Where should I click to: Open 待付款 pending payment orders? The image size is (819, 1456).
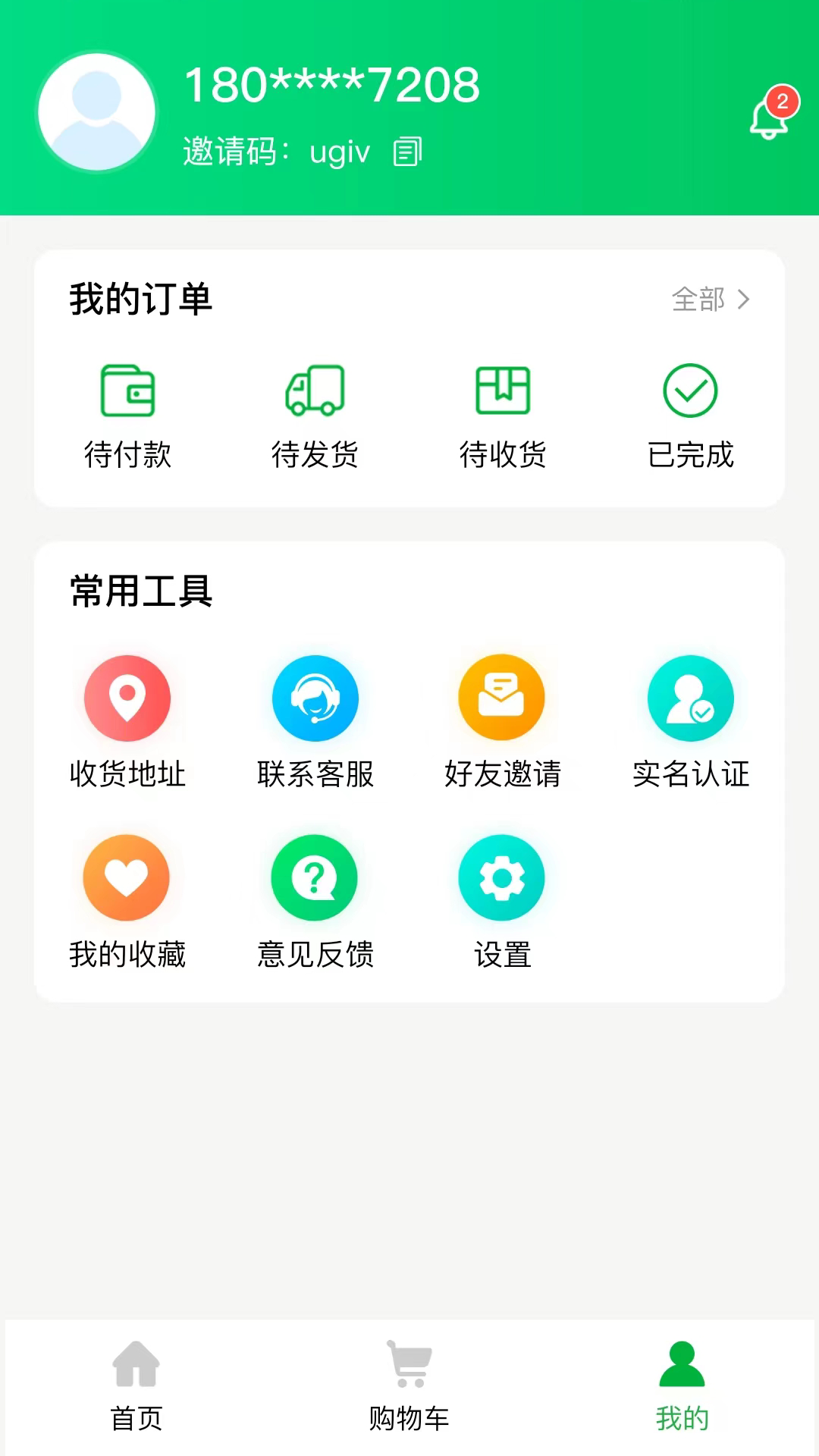click(127, 416)
